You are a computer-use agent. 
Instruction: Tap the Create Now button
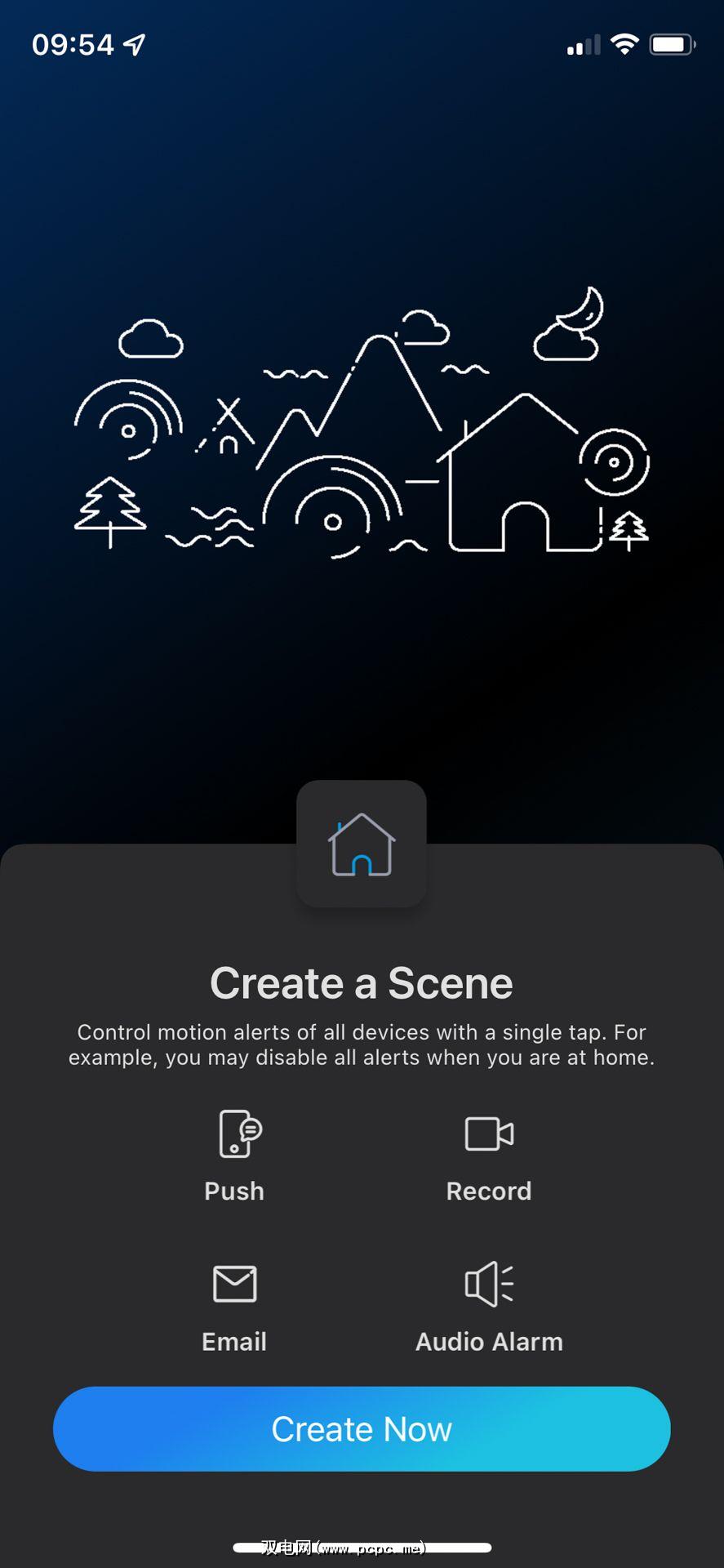tap(362, 1429)
